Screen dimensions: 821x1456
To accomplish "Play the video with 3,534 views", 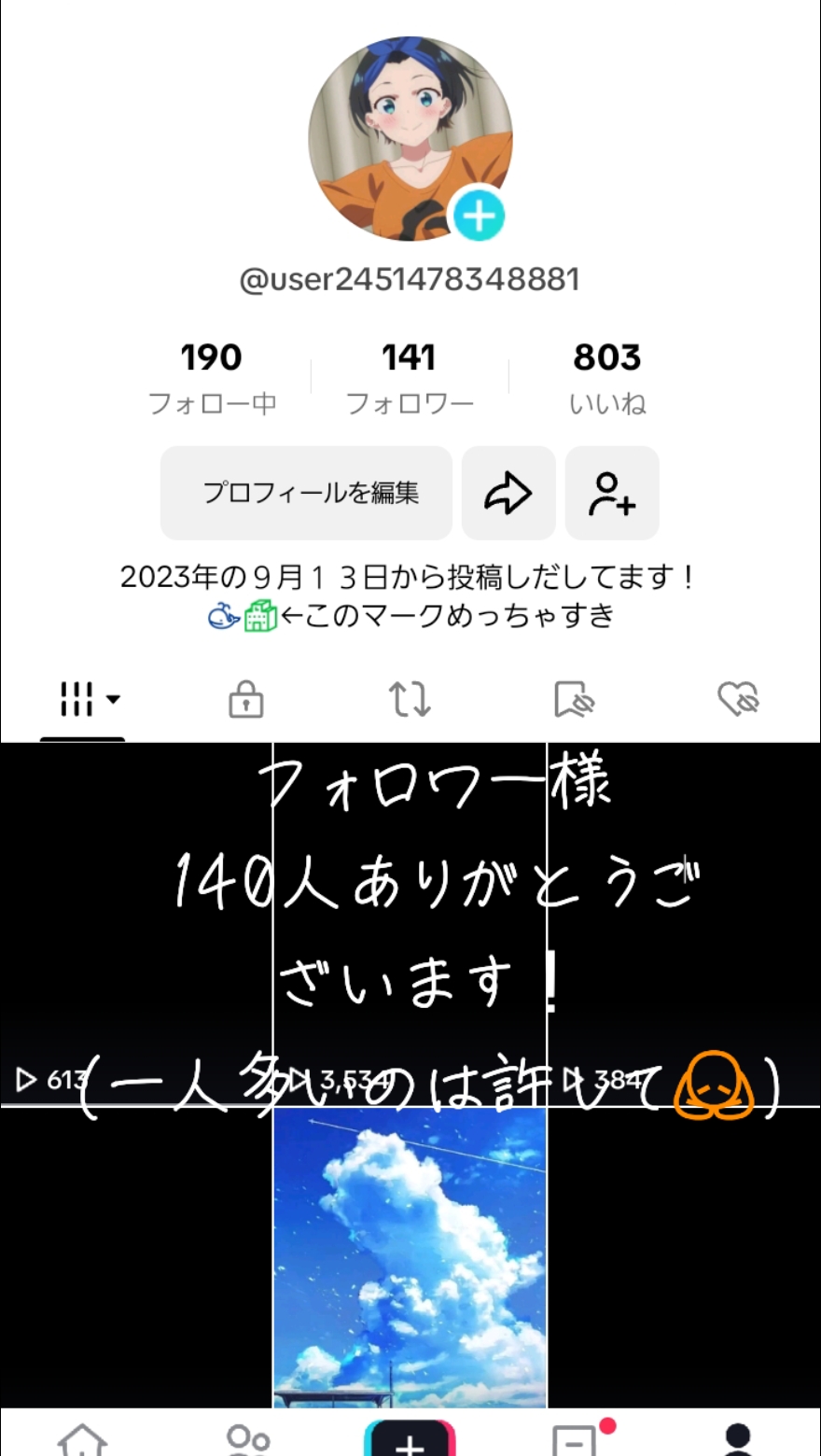I will (x=410, y=924).
